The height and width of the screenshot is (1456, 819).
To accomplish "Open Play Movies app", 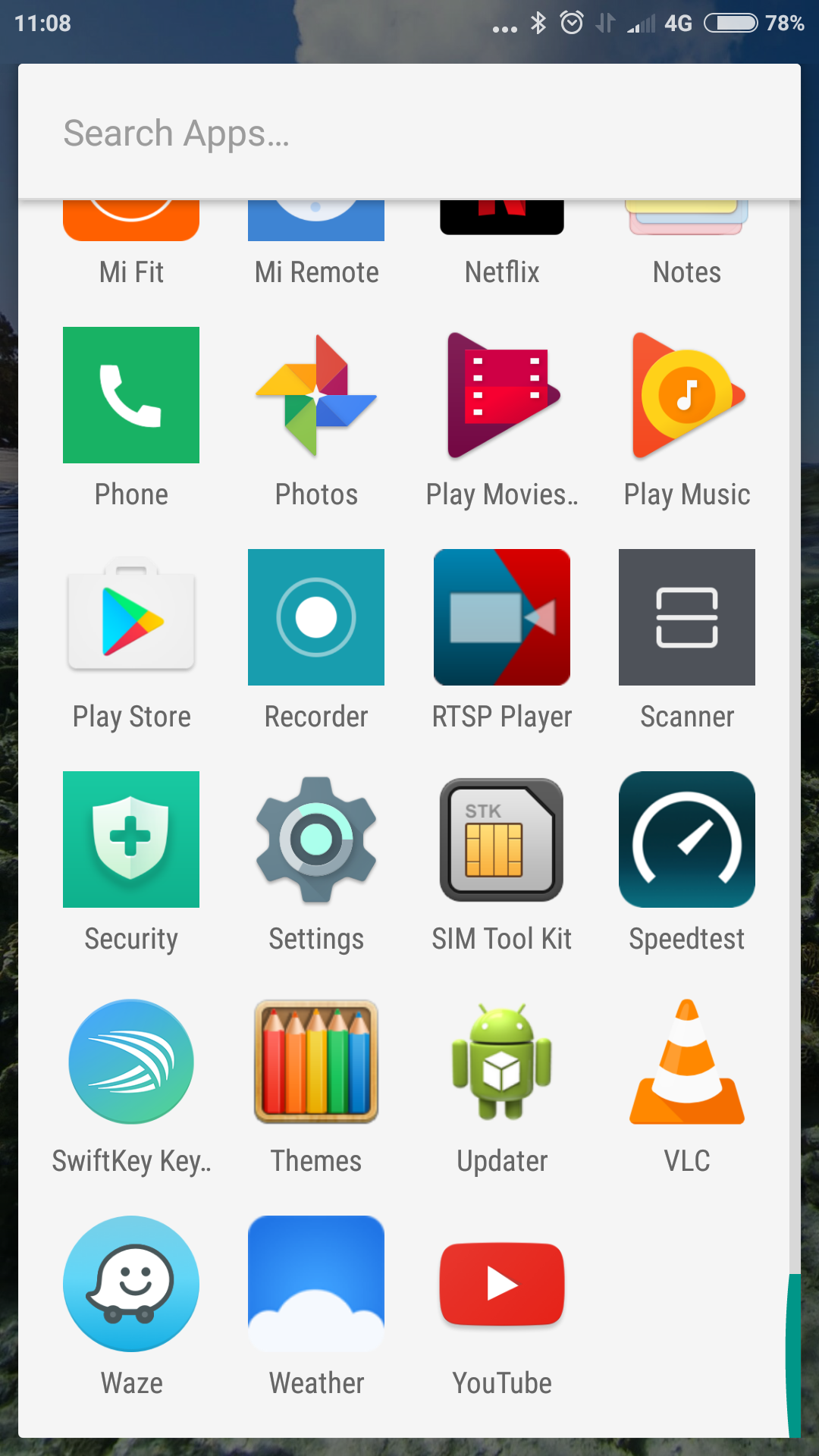I will [x=501, y=395].
